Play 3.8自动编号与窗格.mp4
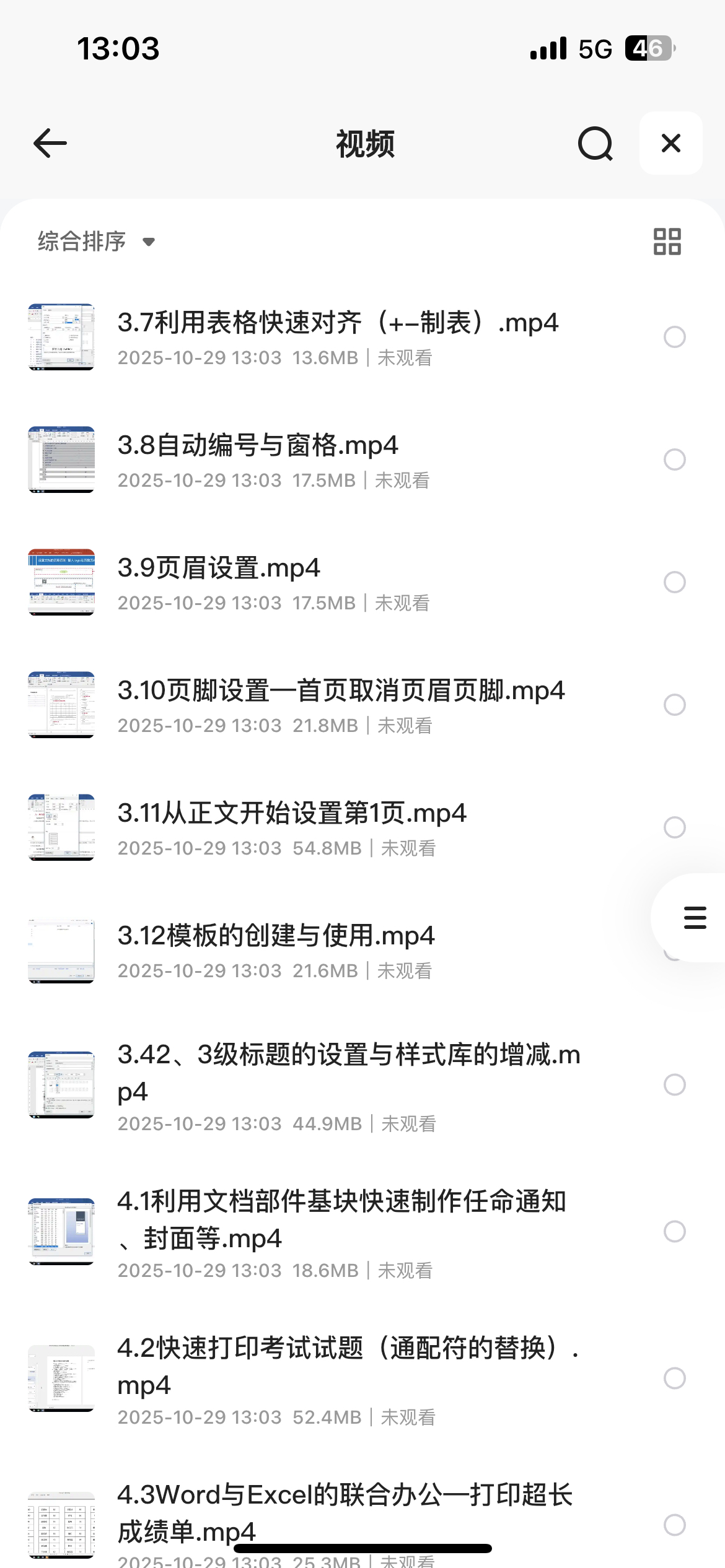725x1568 pixels. tap(258, 446)
